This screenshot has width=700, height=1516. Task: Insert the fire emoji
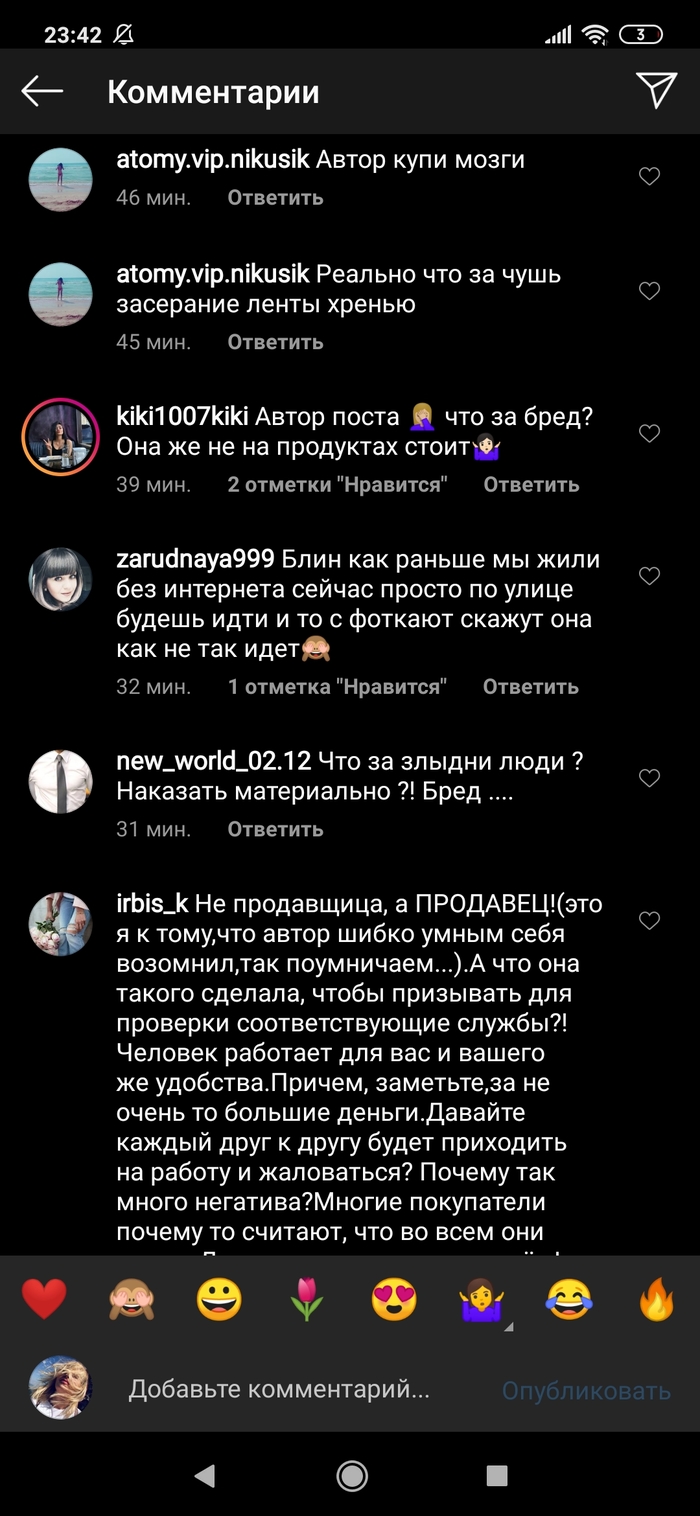click(657, 1300)
